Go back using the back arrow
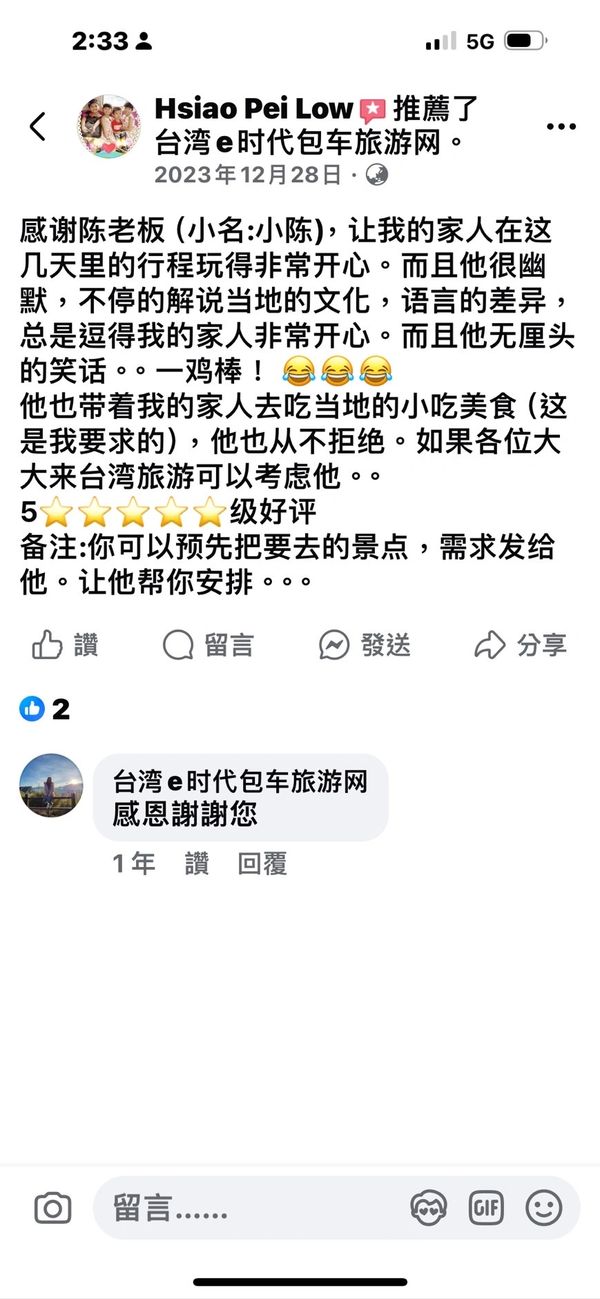This screenshot has height=1299, width=600. click(x=38, y=127)
